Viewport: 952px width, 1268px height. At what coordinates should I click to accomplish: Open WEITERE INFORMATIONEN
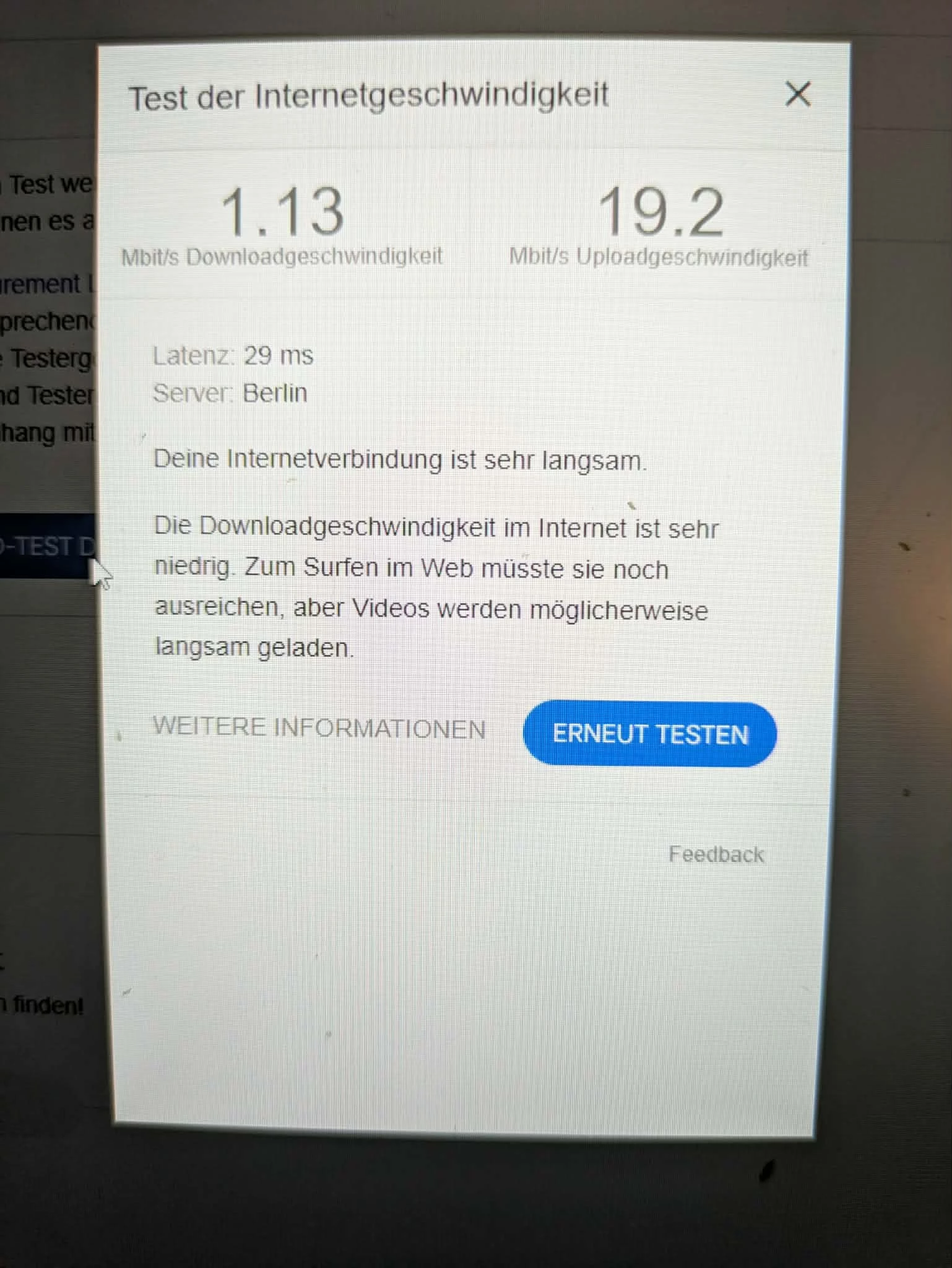[x=319, y=727]
